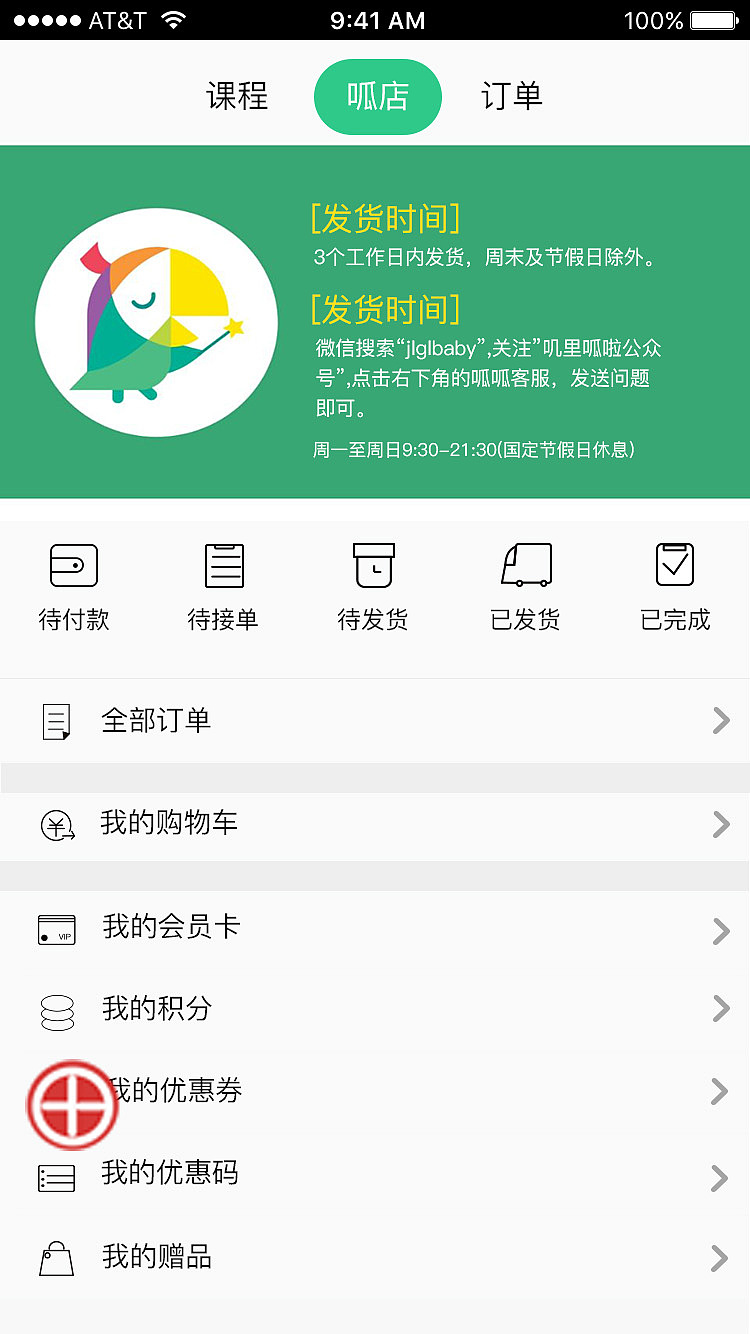Select the 待付款 (pending payment) wallet icon
This screenshot has height=1334, width=750.
tap(73, 563)
